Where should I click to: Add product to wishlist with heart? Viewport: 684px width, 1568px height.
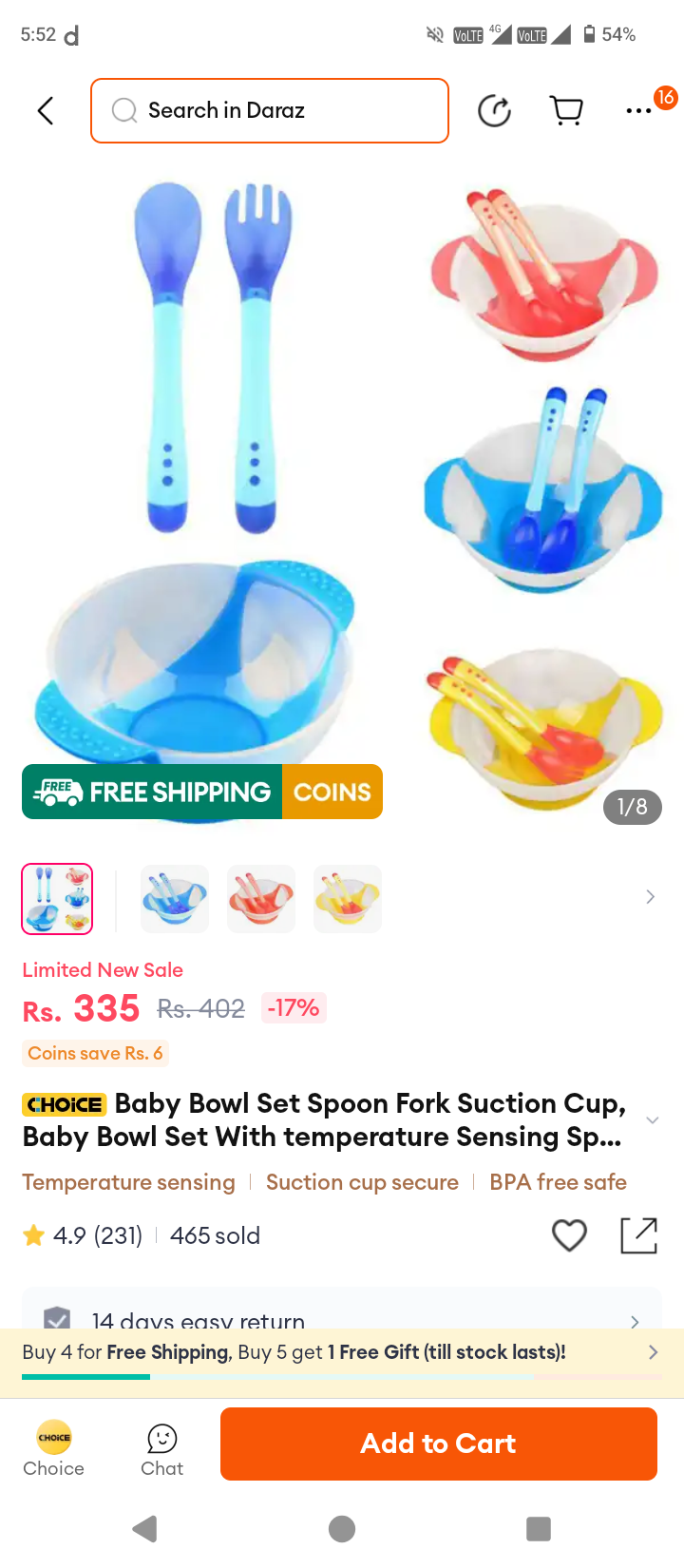pos(569,1235)
